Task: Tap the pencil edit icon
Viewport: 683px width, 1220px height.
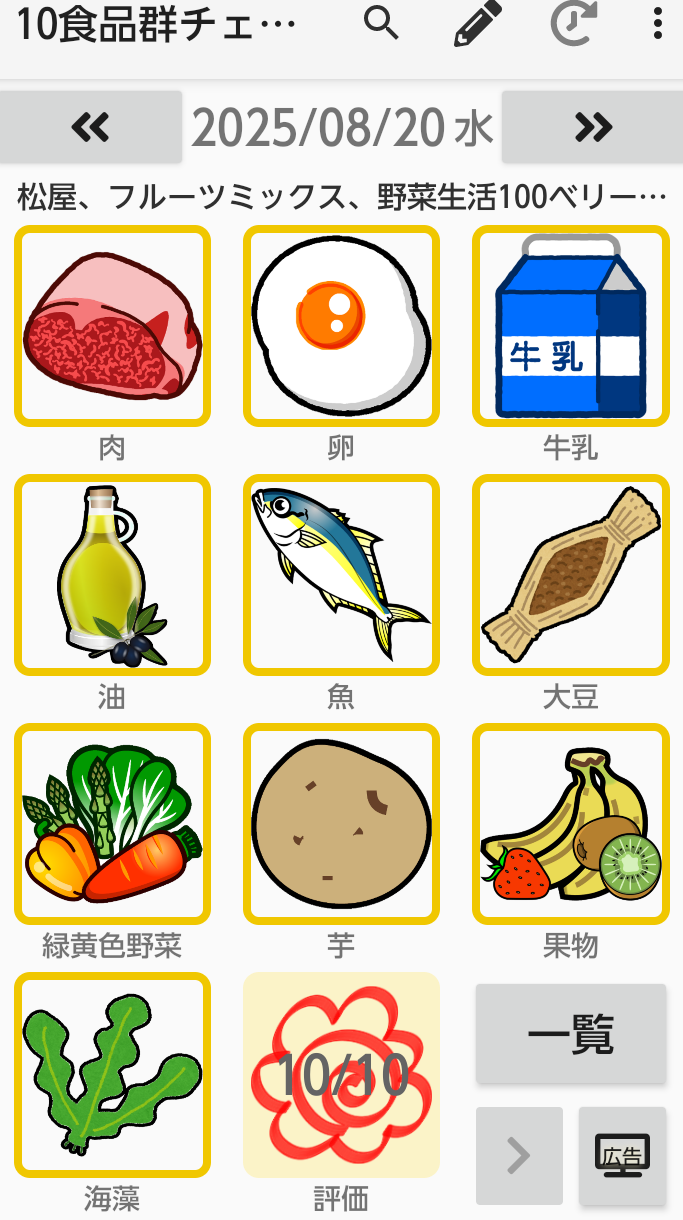Action: pyautogui.click(x=477, y=24)
